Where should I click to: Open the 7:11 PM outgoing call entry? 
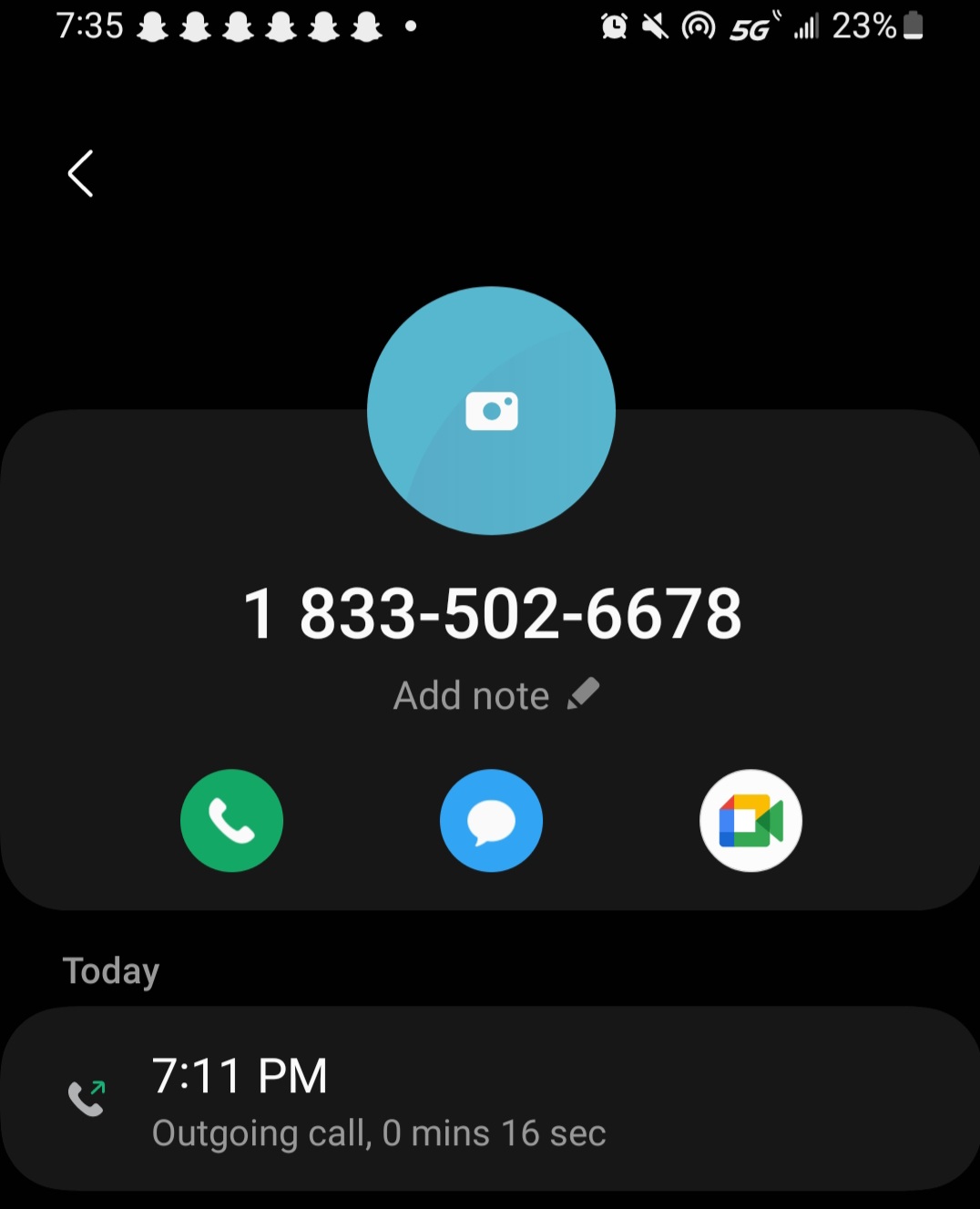(490, 1099)
